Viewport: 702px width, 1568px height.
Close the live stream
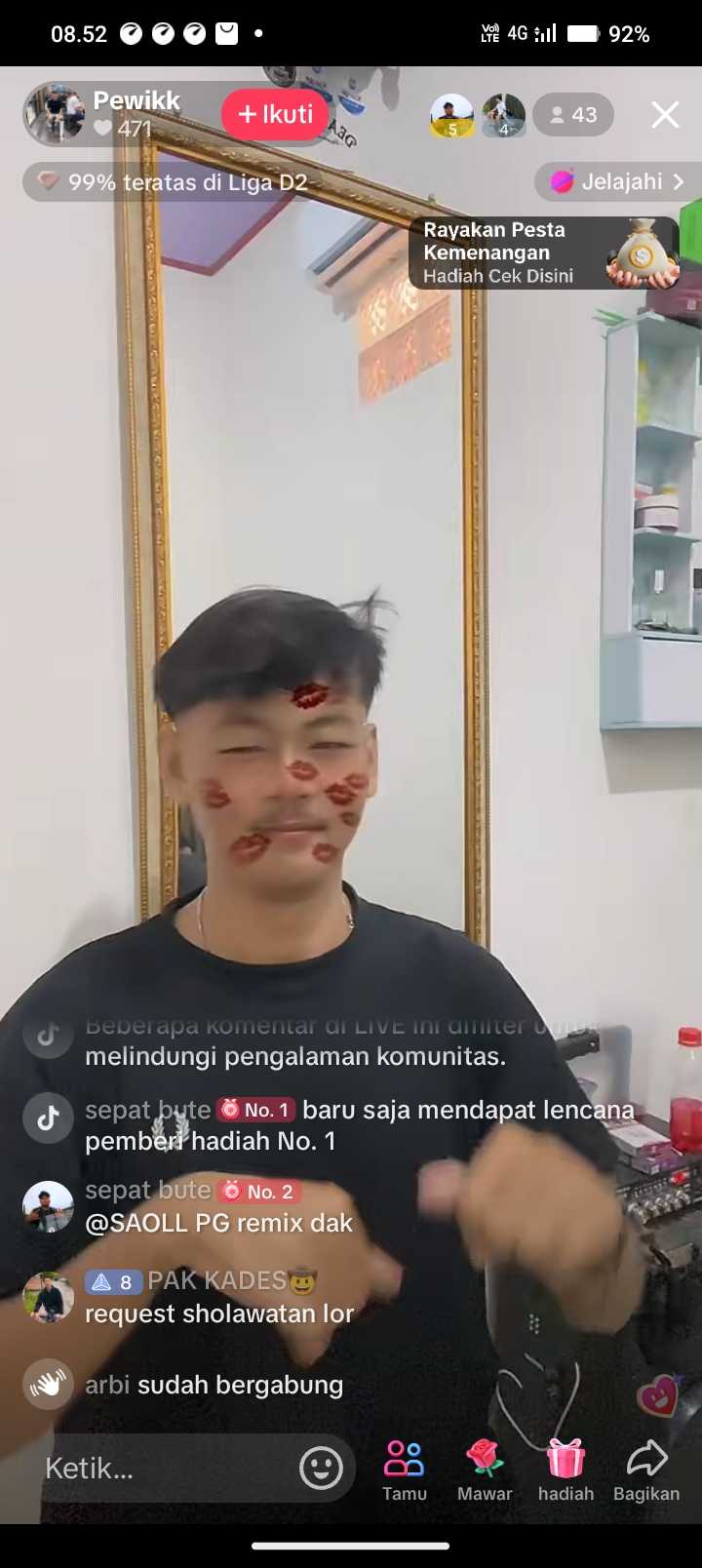point(665,115)
